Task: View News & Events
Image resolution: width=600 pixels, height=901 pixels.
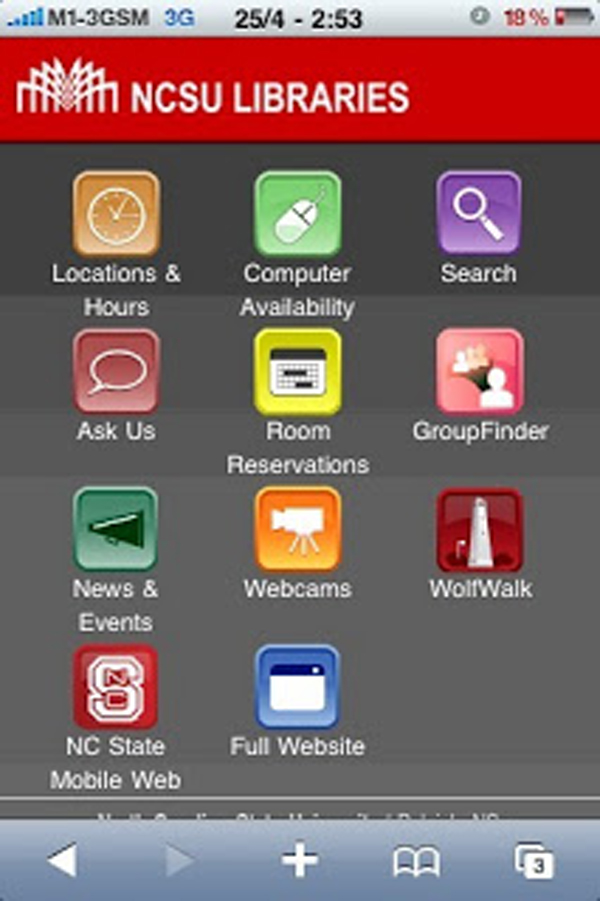Action: pyautogui.click(x=116, y=530)
